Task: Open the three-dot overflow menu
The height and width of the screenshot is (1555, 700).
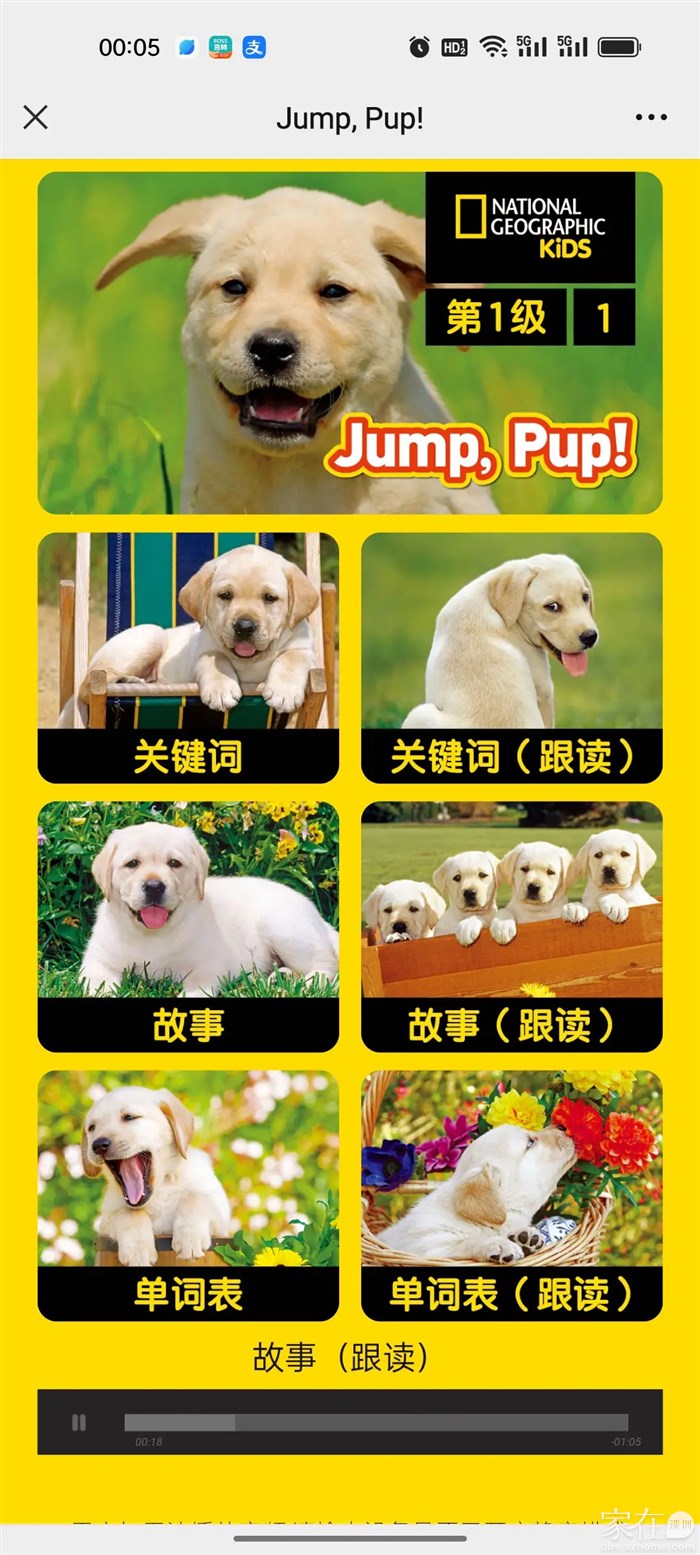Action: (x=651, y=118)
